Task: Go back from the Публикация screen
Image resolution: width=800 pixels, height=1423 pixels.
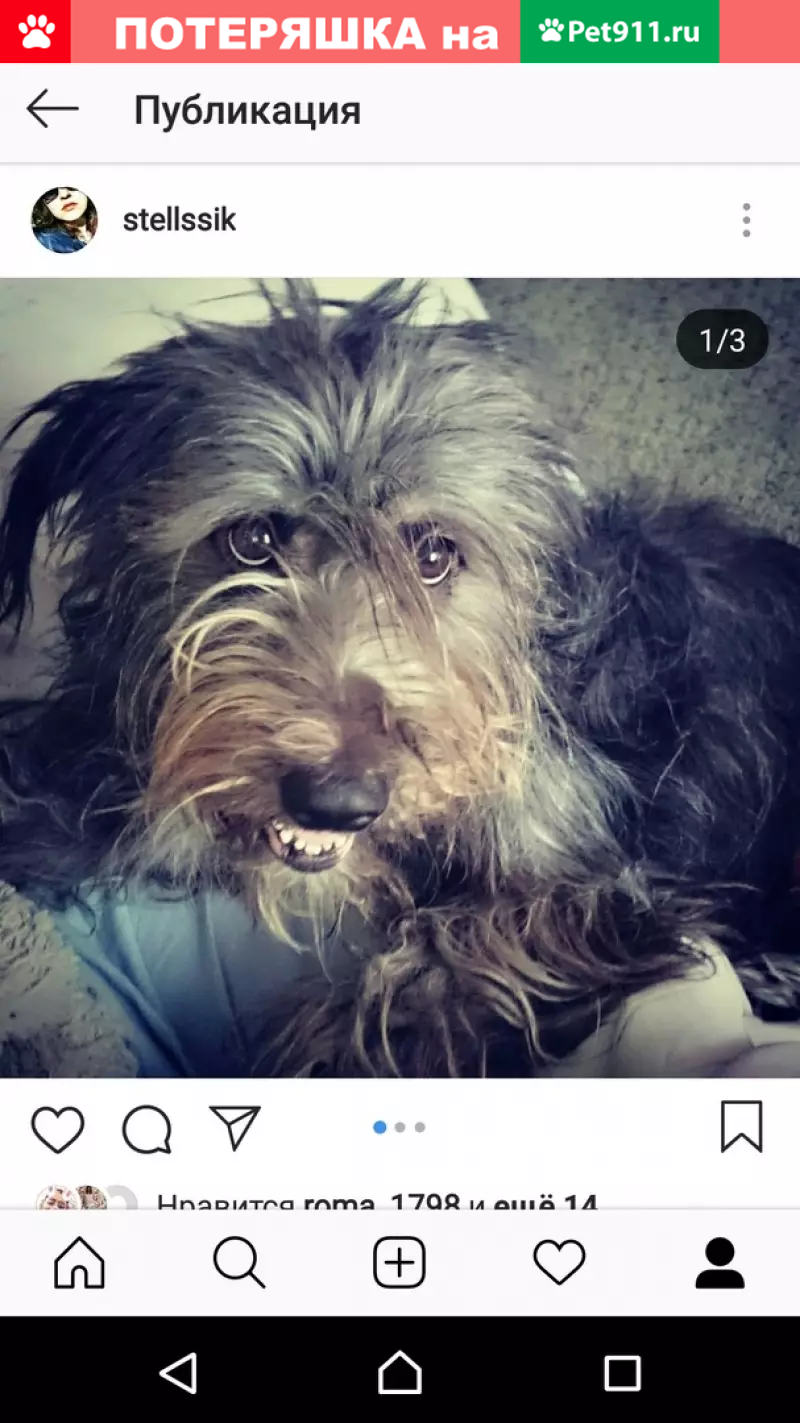Action: pyautogui.click(x=52, y=109)
